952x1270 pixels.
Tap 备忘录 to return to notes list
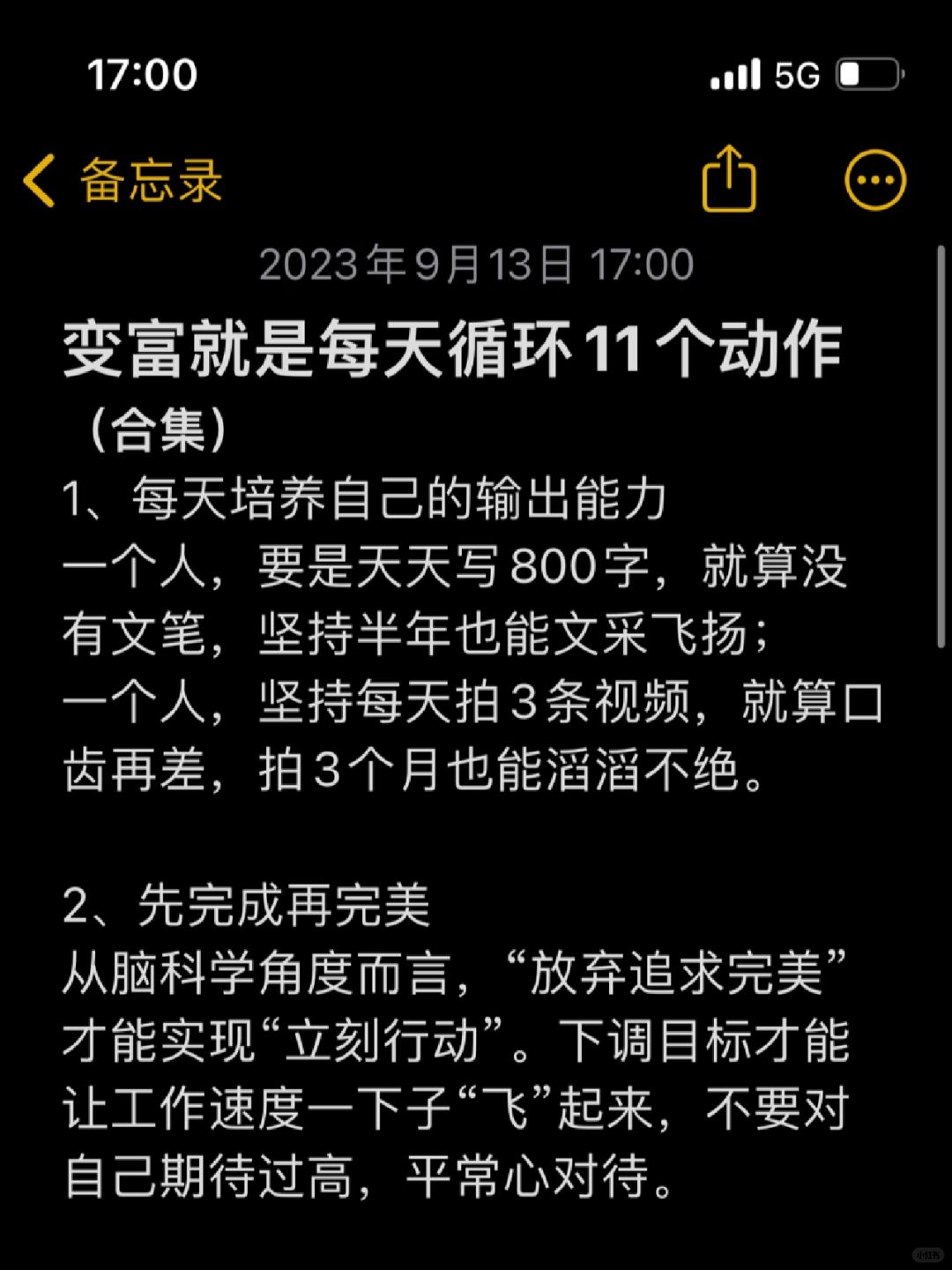(x=145, y=181)
